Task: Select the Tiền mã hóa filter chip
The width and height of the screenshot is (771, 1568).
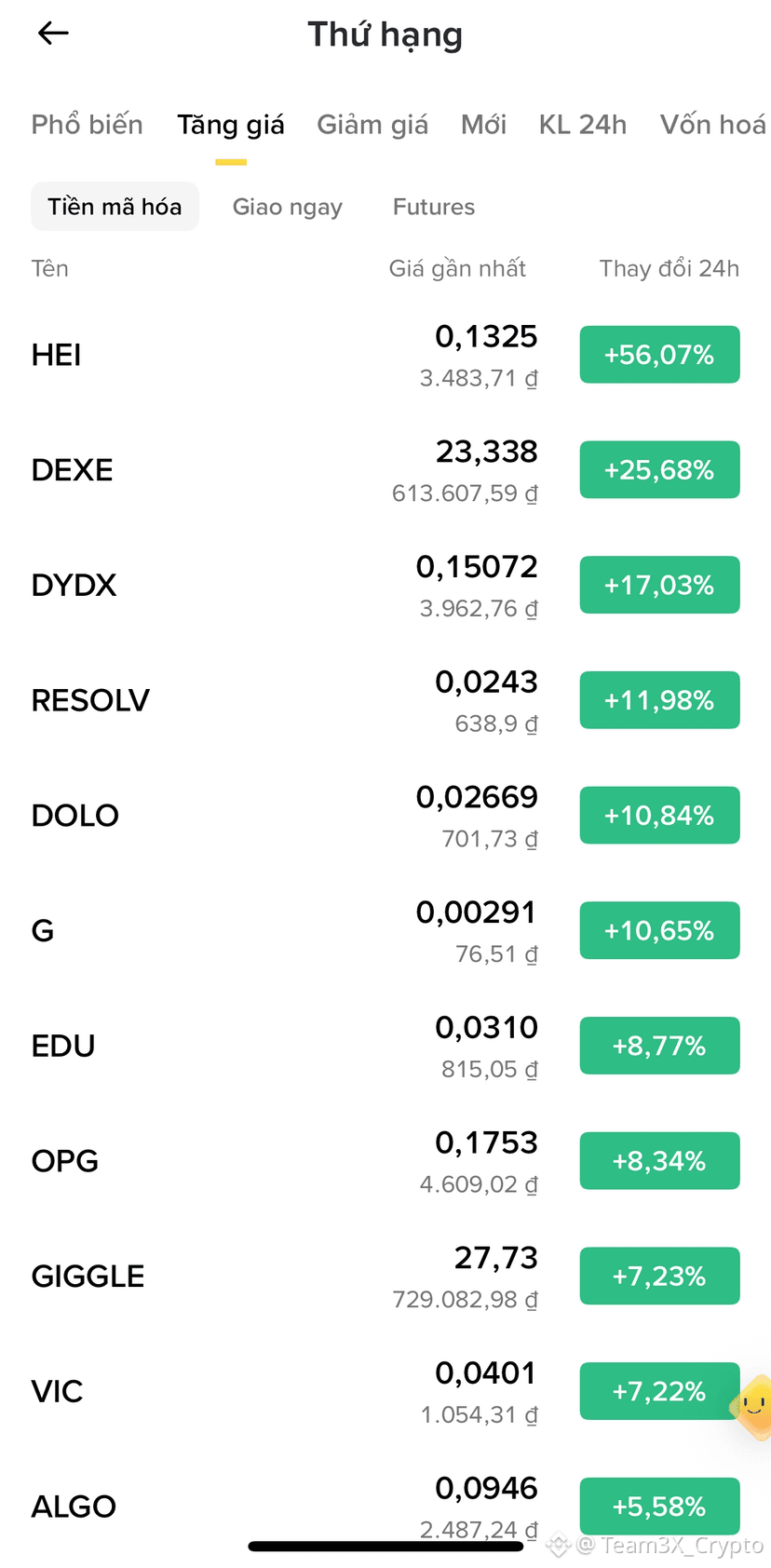Action: tap(115, 207)
